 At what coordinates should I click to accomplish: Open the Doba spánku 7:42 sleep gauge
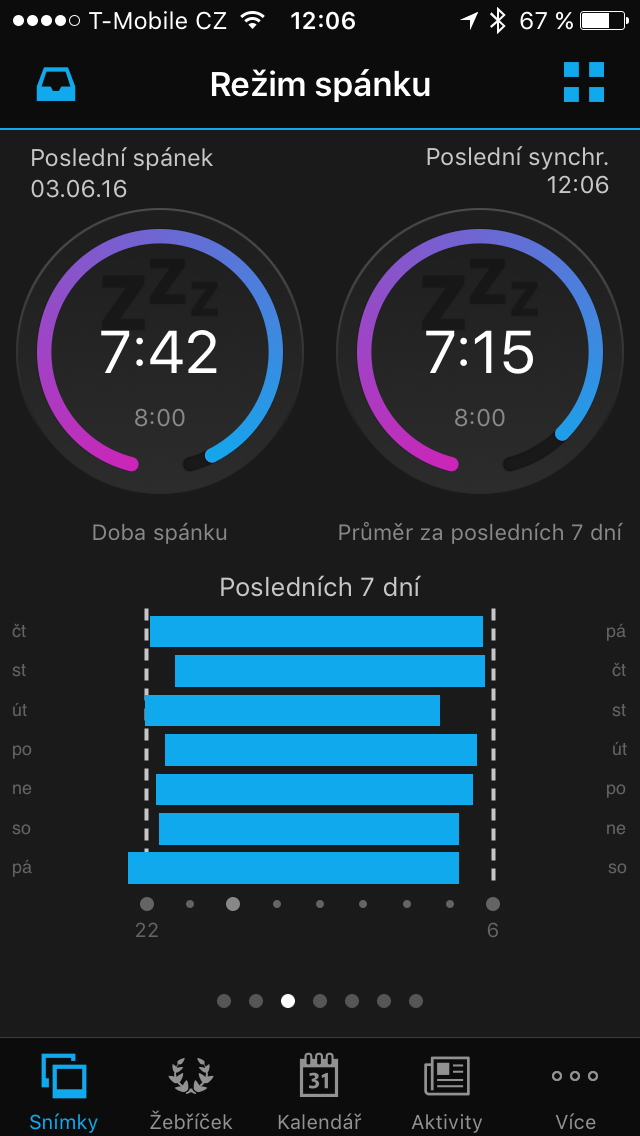(x=159, y=351)
